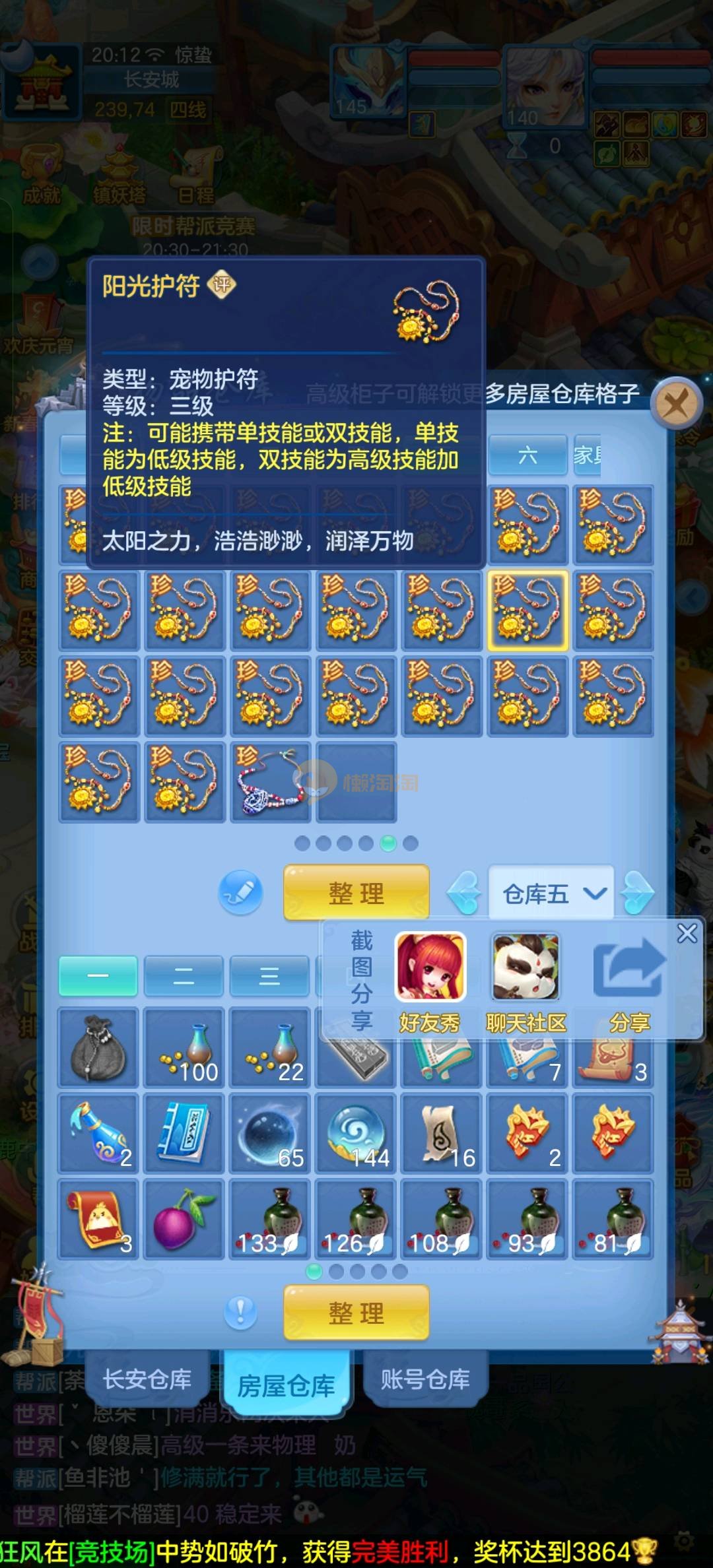Go to the next warehouse

(x=638, y=894)
